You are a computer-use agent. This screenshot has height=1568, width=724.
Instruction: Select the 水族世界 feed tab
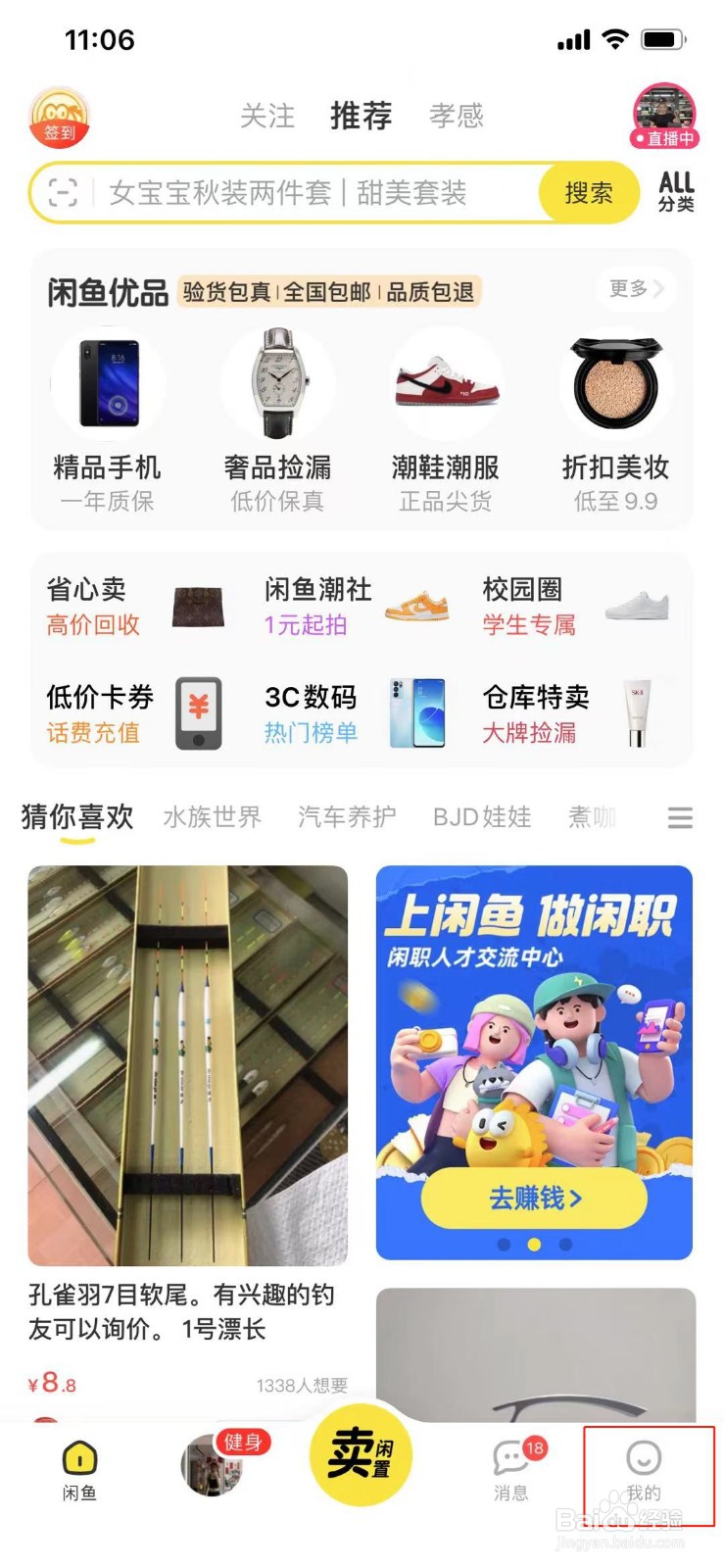coord(212,816)
